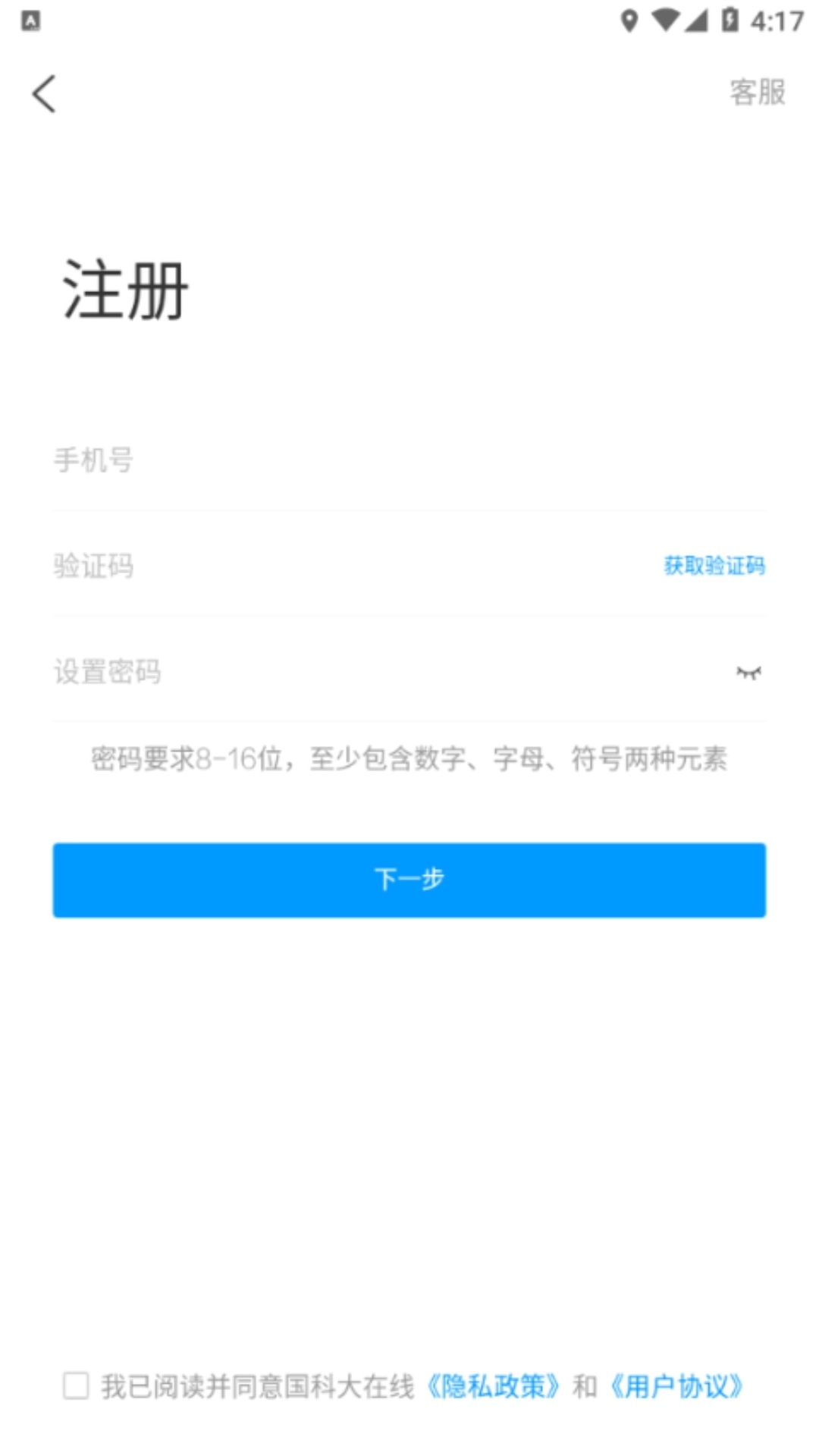Open 客服 customer service

(758, 92)
